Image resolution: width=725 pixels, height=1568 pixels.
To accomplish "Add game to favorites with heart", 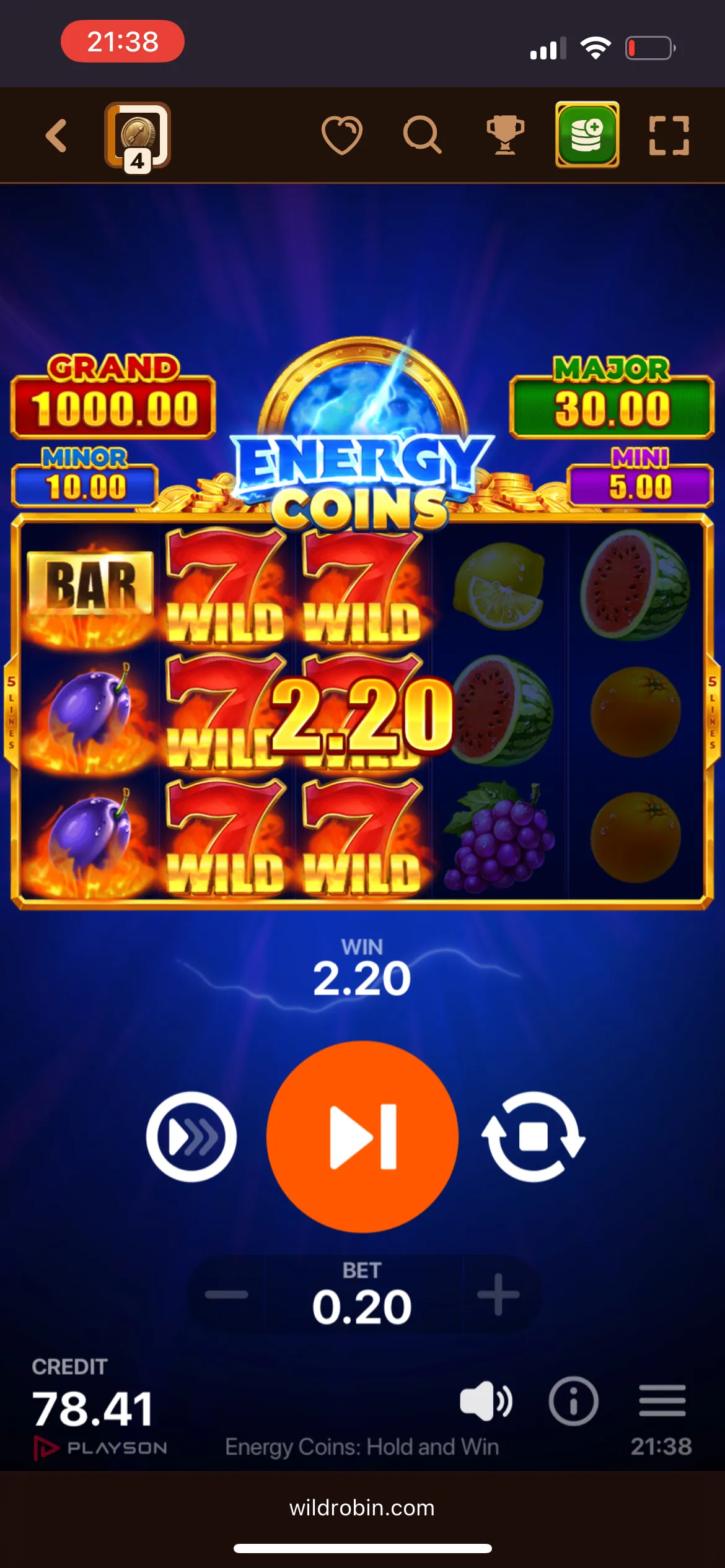I will point(341,135).
